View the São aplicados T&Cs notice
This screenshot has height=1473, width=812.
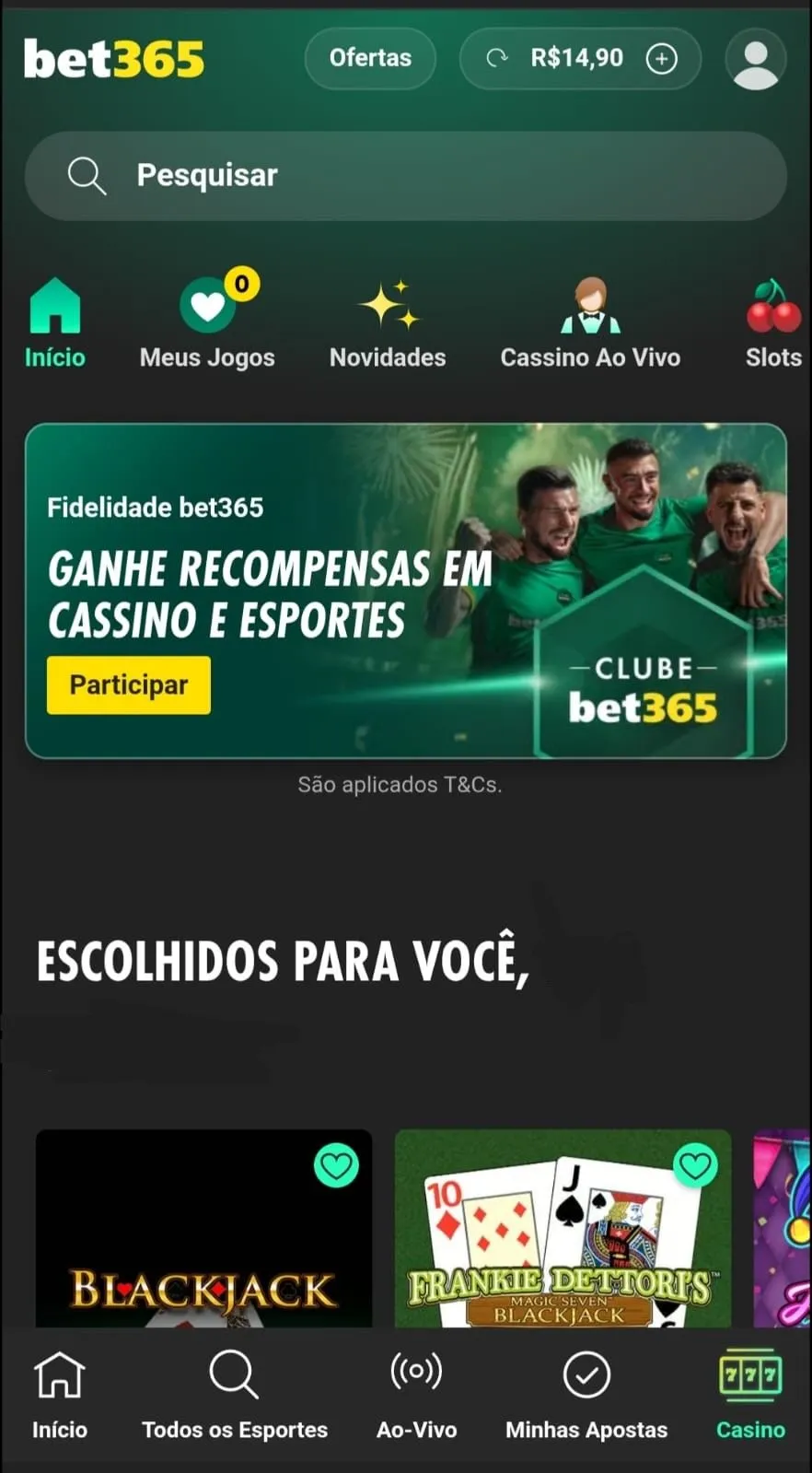point(400,785)
